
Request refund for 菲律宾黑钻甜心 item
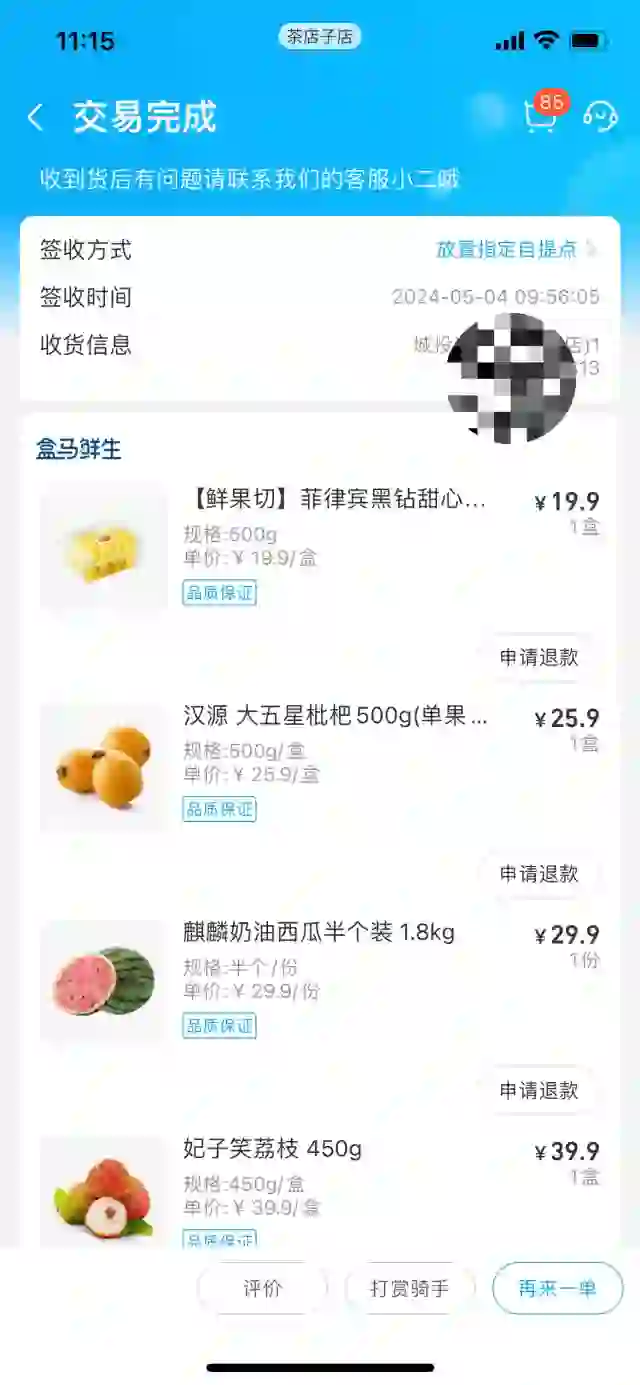pyautogui.click(x=539, y=657)
